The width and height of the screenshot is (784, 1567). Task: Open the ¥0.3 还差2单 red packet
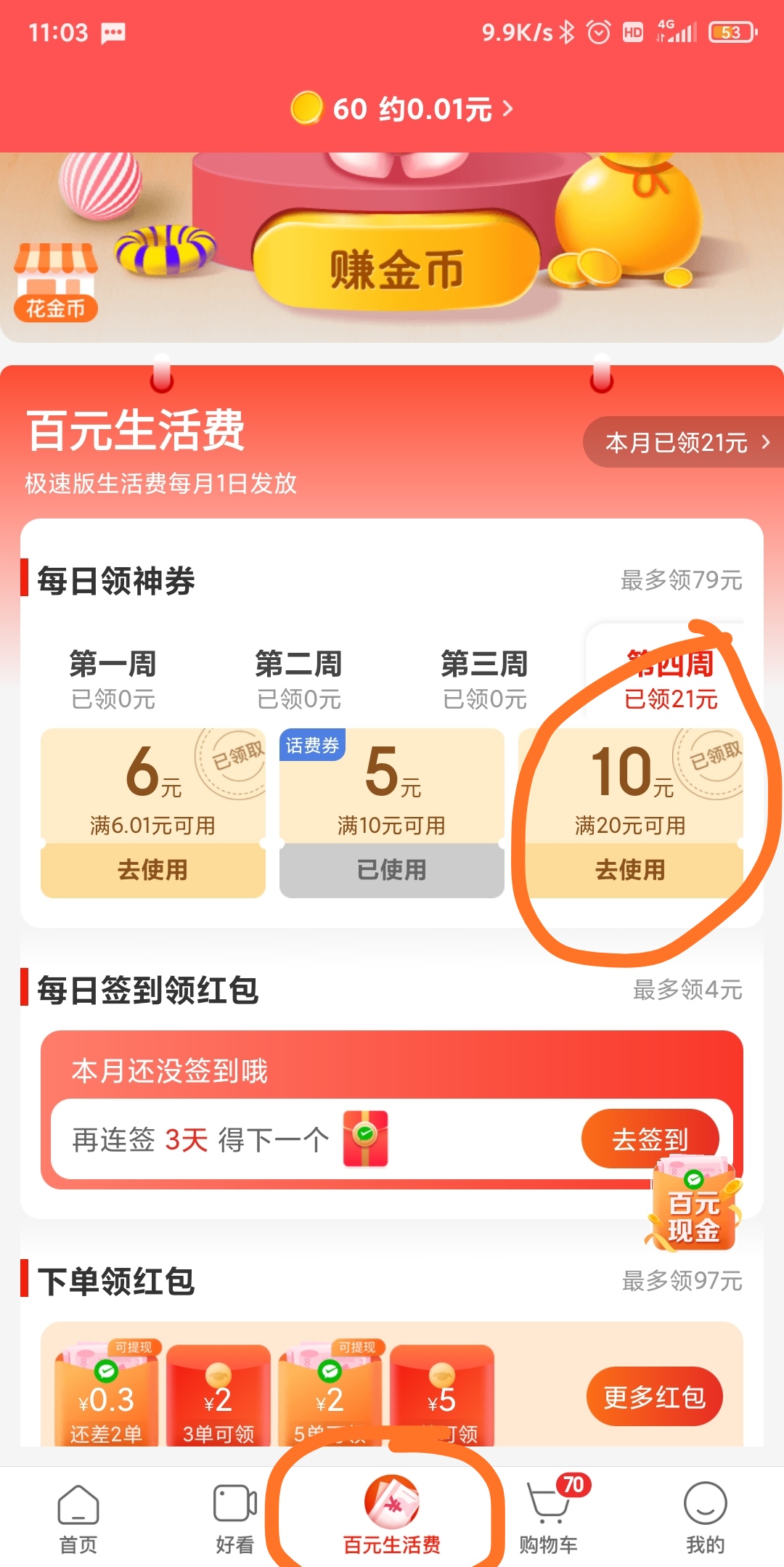coord(106,1398)
